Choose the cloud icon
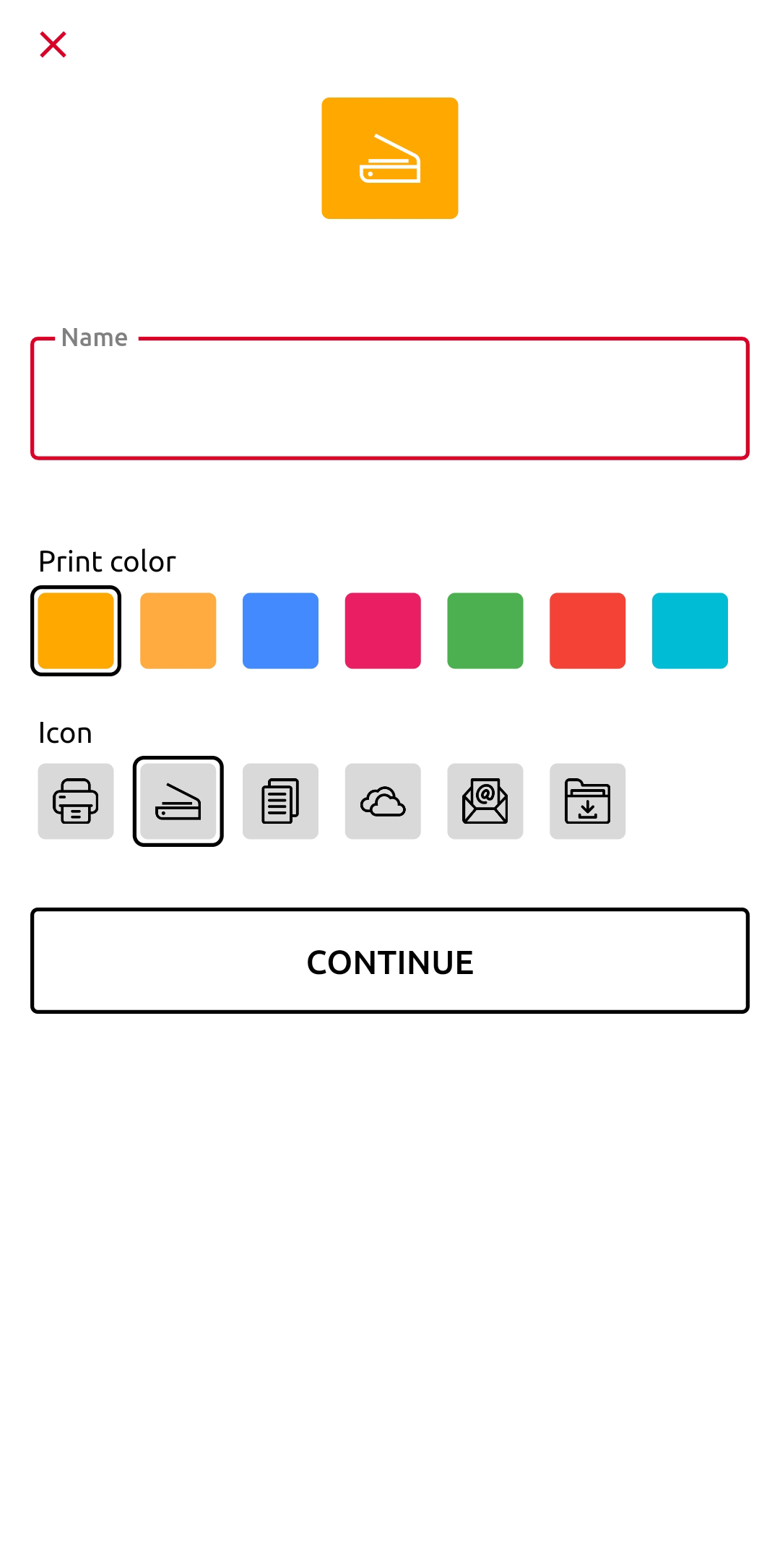 point(383,801)
